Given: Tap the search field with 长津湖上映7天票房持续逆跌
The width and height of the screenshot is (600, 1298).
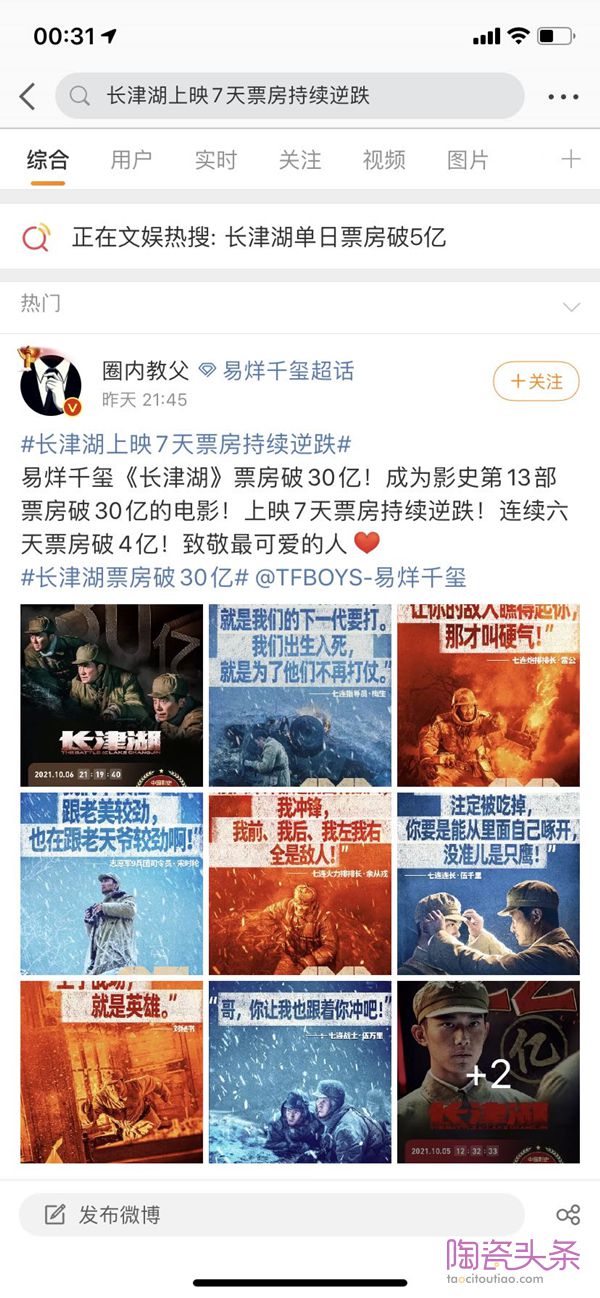Looking at the screenshot, I should tap(290, 96).
